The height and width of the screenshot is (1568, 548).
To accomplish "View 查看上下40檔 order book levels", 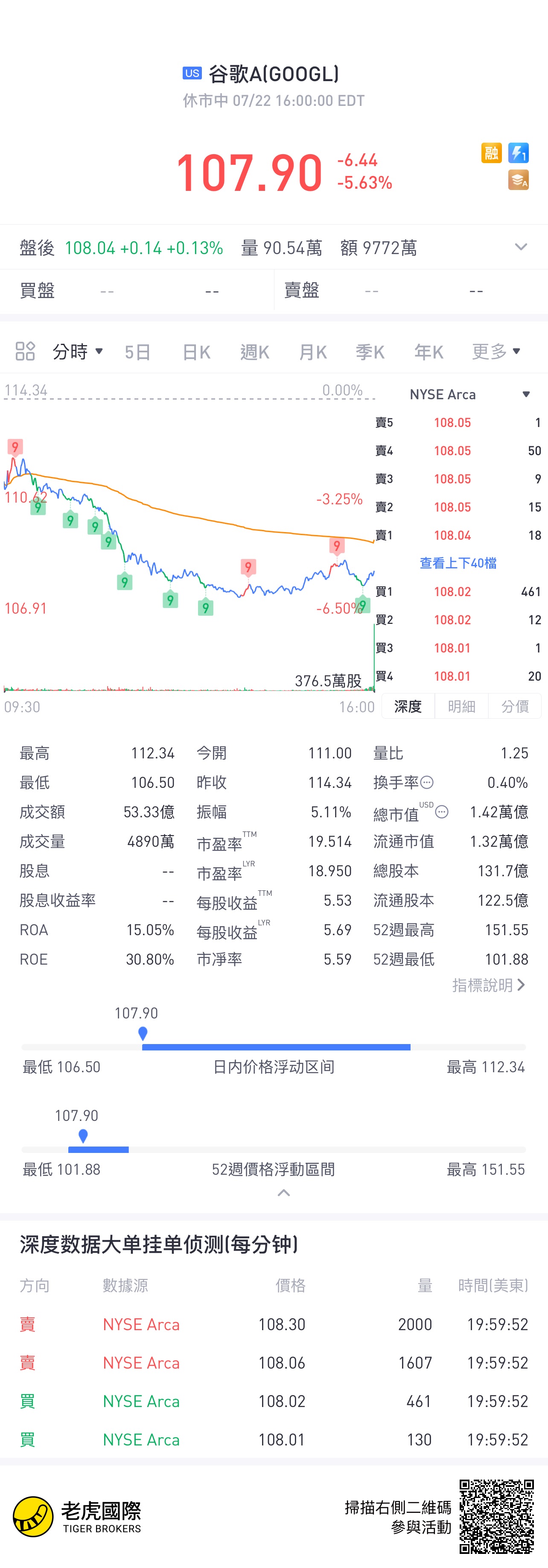I will click(x=458, y=563).
